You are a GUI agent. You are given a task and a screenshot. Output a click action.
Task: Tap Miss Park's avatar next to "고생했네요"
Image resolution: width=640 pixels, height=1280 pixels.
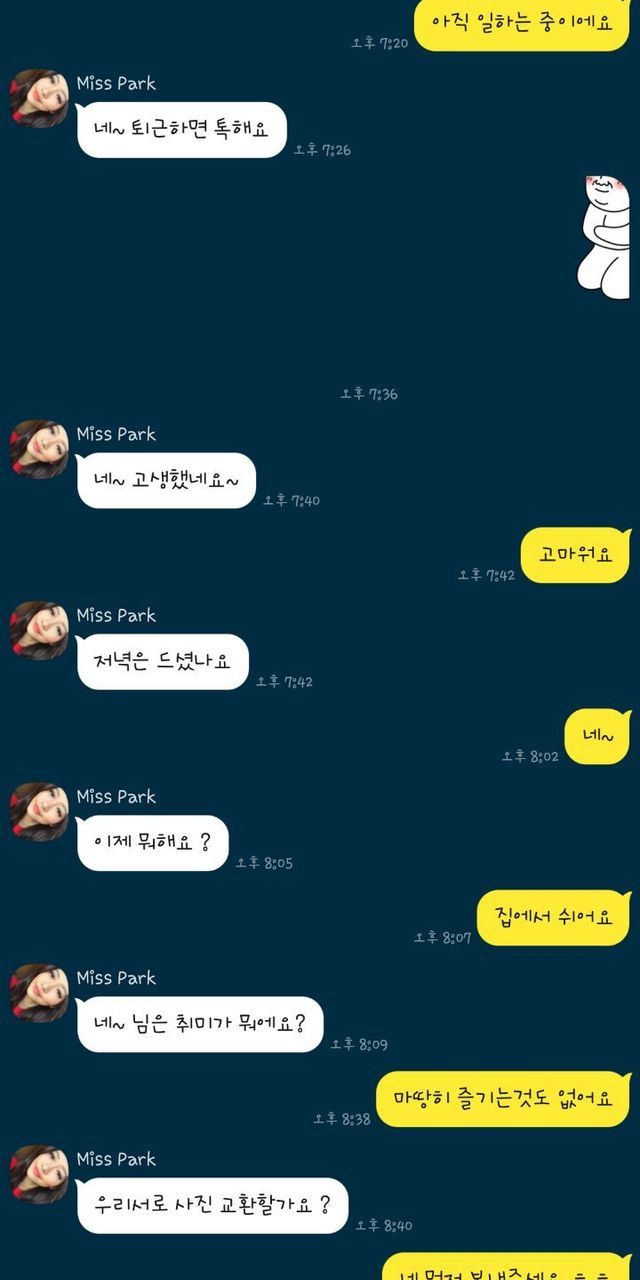[39, 449]
